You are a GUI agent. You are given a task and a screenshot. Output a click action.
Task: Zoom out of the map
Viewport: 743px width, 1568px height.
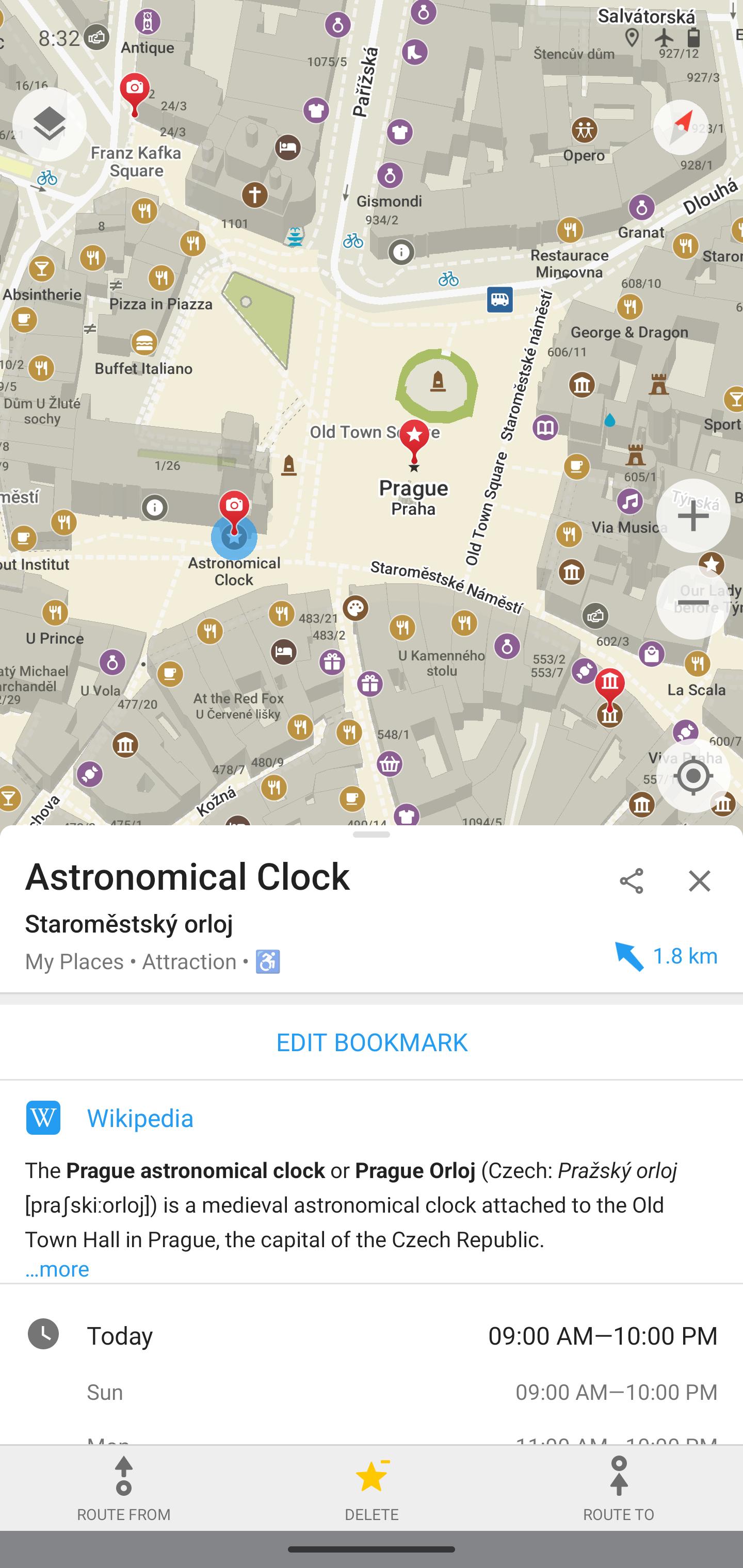(692, 602)
